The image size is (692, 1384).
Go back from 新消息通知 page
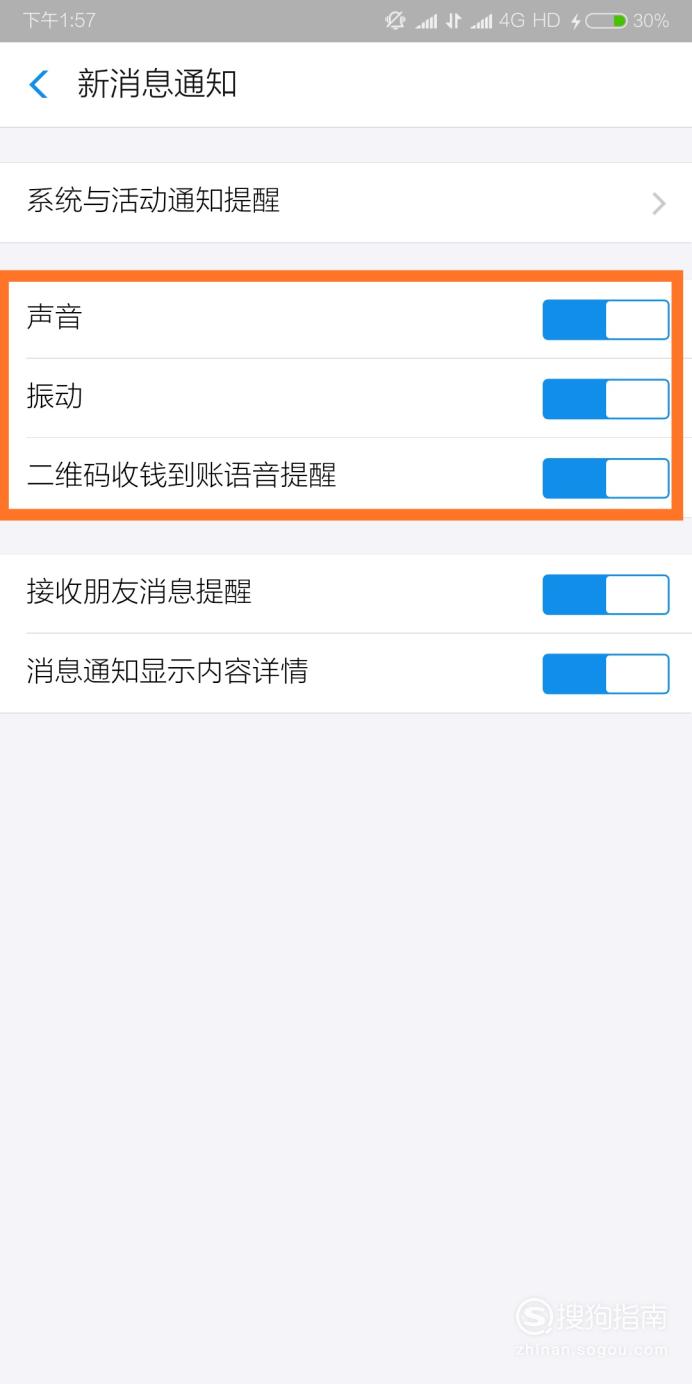(x=39, y=84)
